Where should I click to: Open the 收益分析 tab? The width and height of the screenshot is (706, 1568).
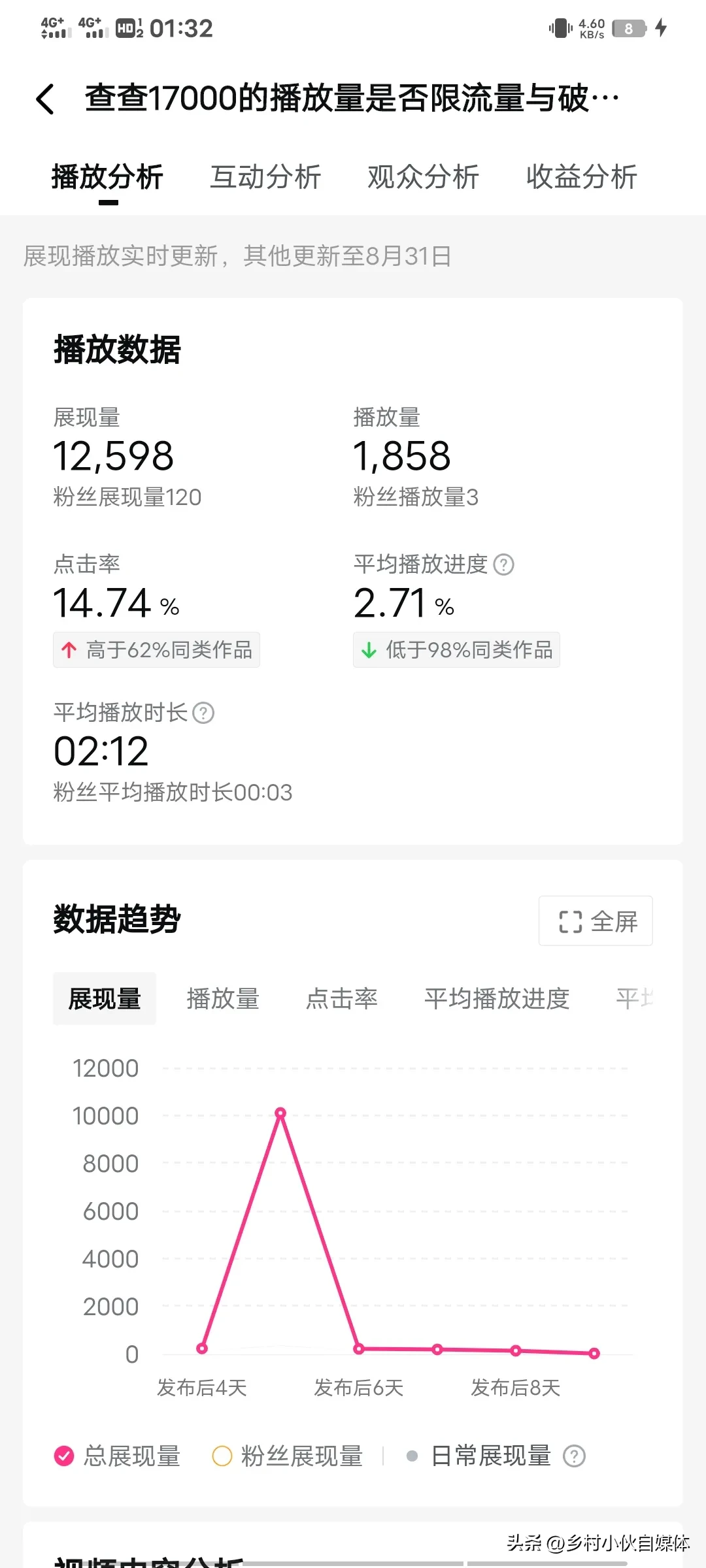[x=582, y=177]
